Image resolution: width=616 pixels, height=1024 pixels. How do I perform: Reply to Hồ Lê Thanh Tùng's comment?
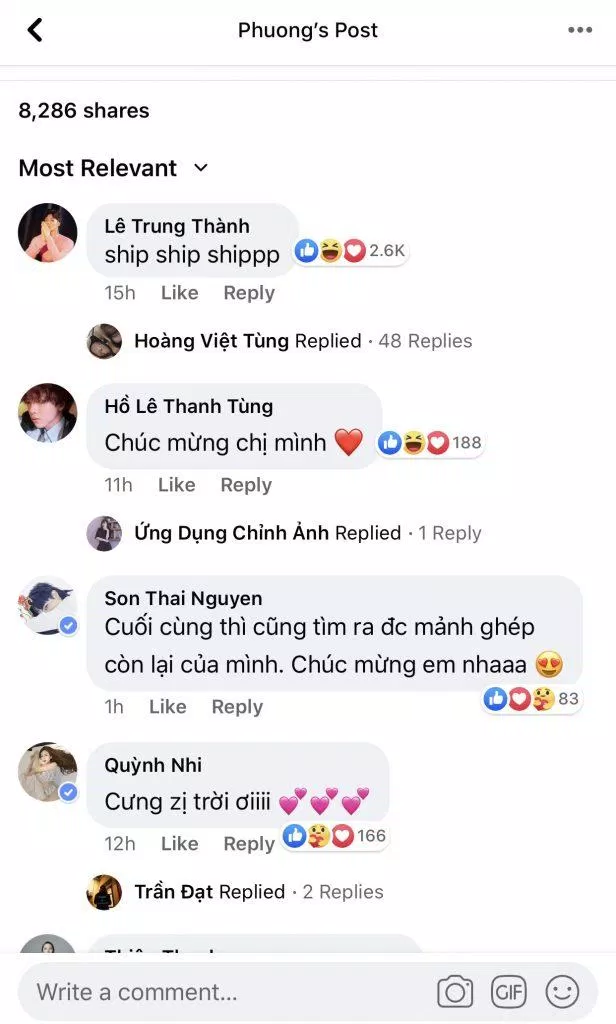tap(246, 485)
